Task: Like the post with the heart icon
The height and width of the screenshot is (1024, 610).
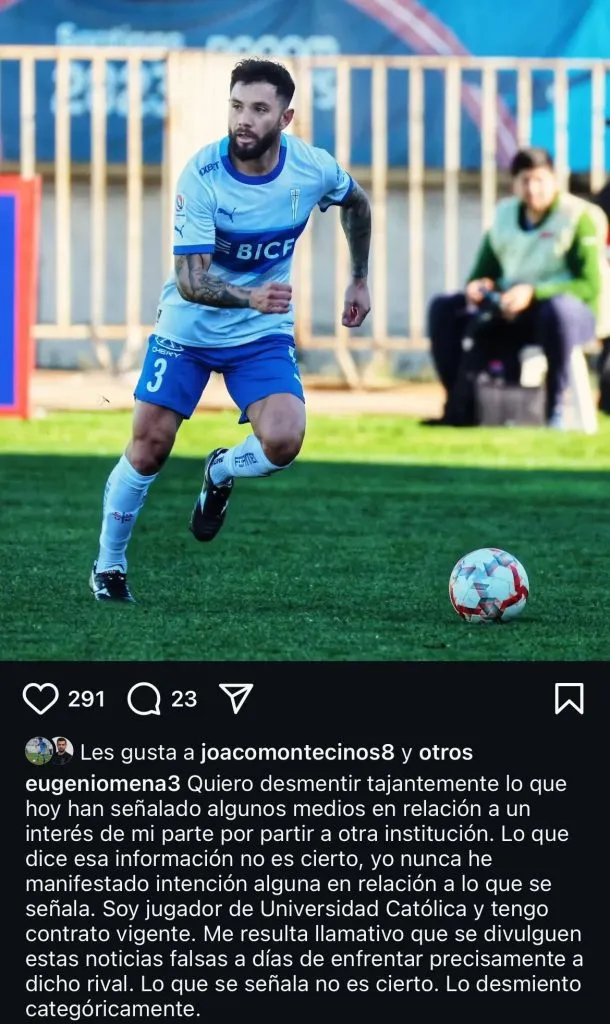Action: coord(40,698)
